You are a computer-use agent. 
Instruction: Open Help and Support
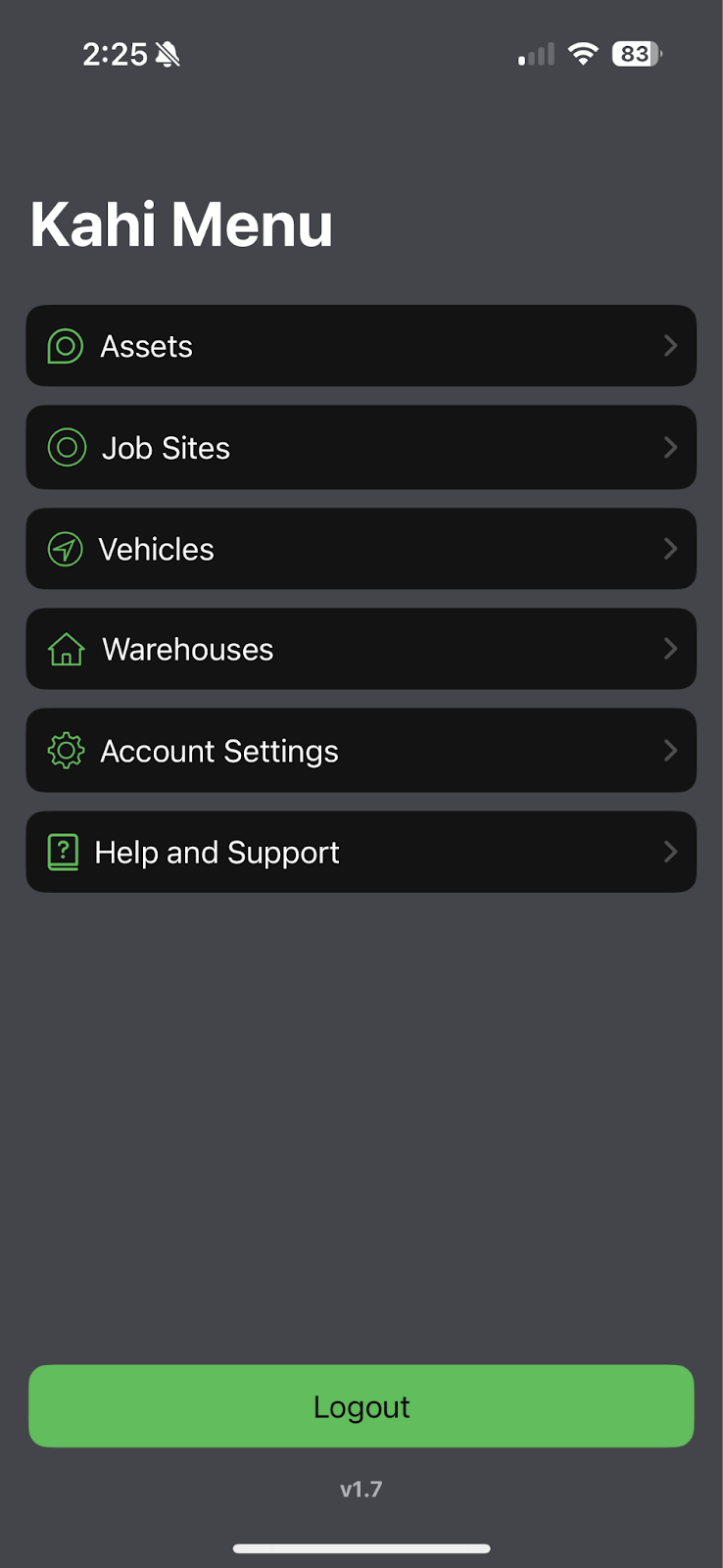[361, 852]
